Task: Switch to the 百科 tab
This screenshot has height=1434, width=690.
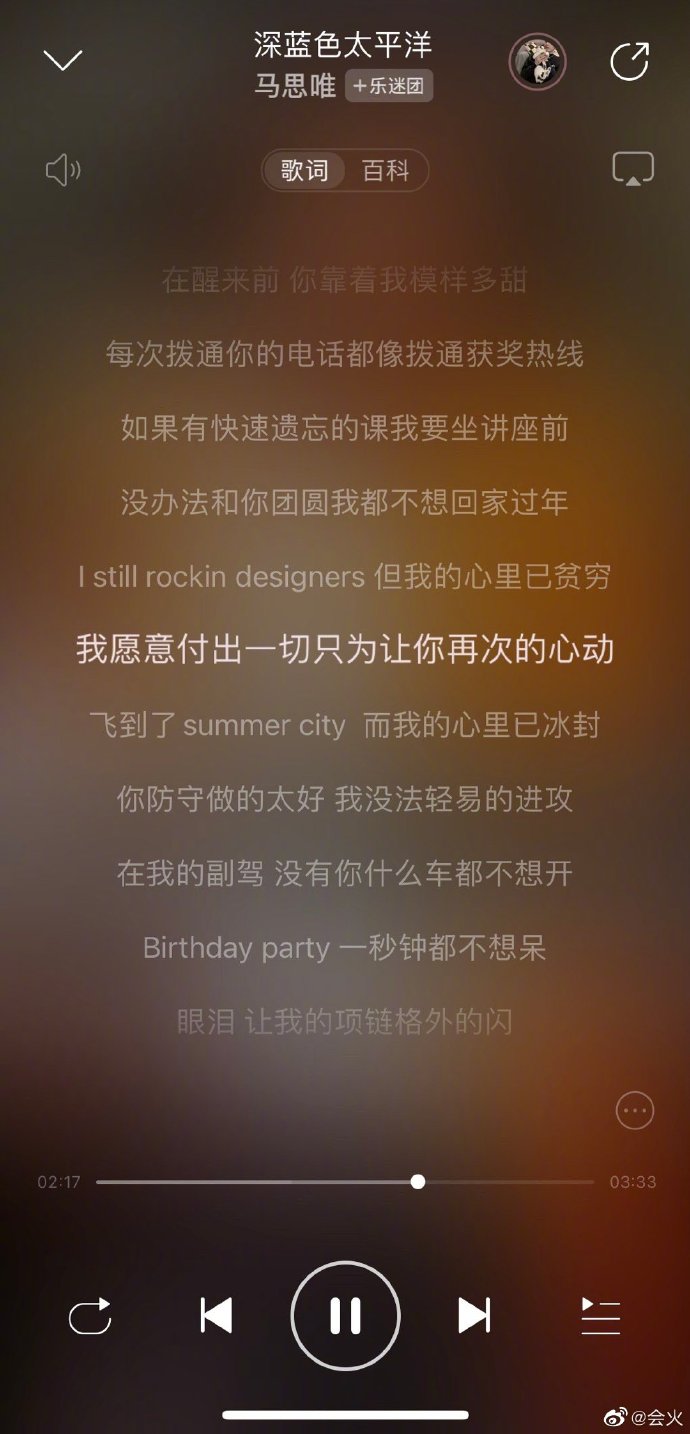Action: 386,171
